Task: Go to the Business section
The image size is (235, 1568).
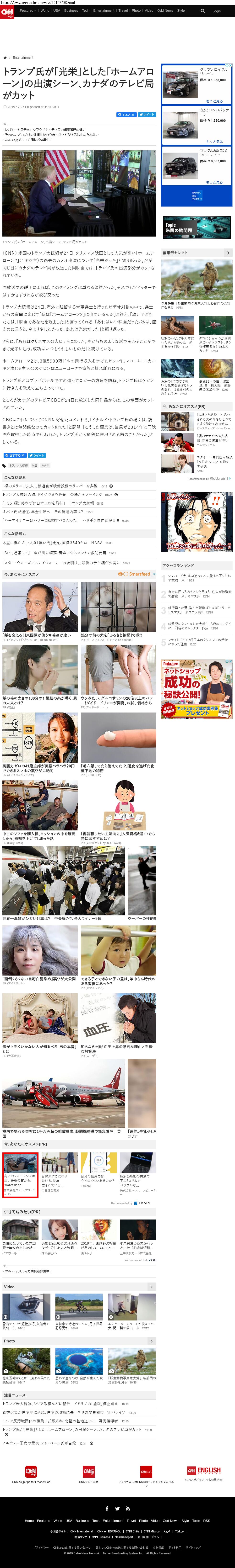Action: (x=71, y=10)
